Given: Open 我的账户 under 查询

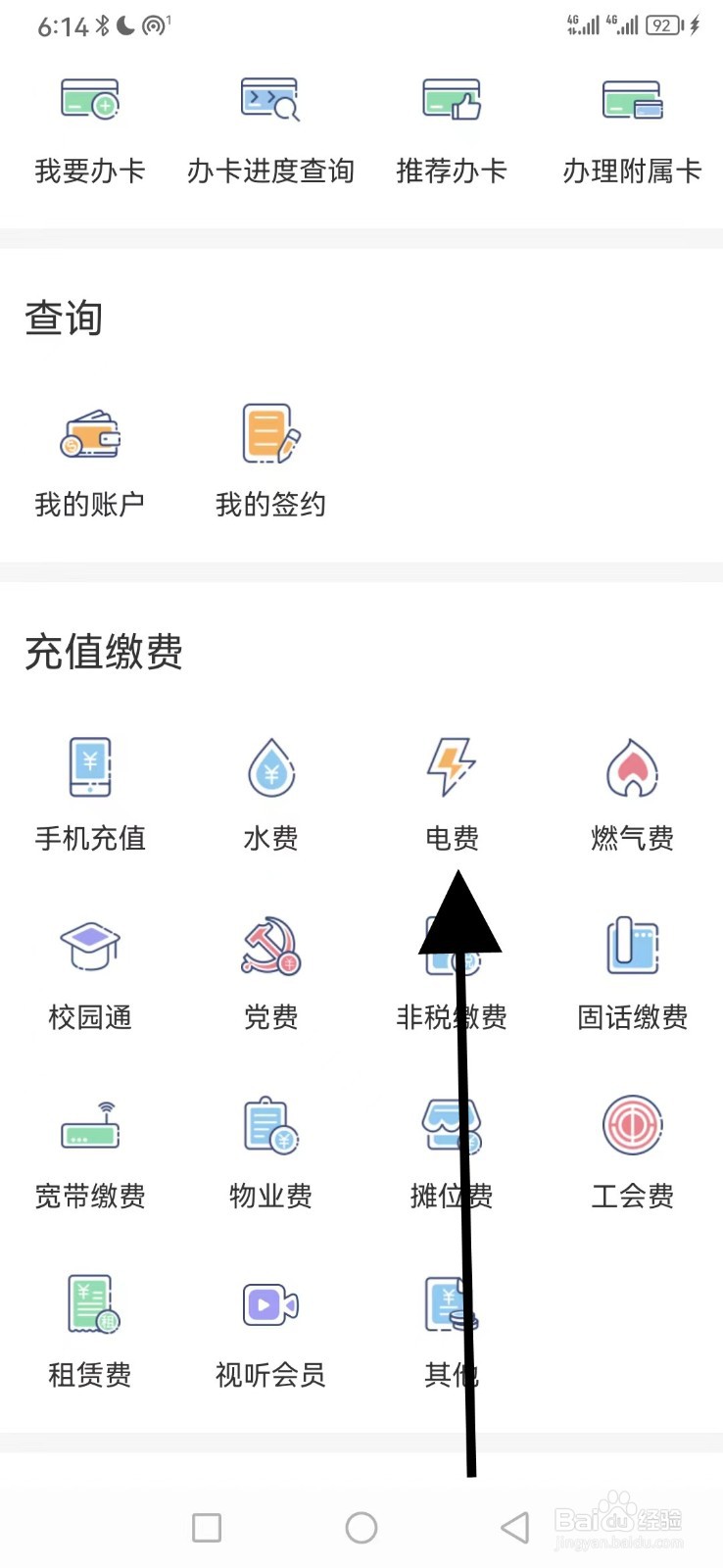Looking at the screenshot, I should coord(90,463).
